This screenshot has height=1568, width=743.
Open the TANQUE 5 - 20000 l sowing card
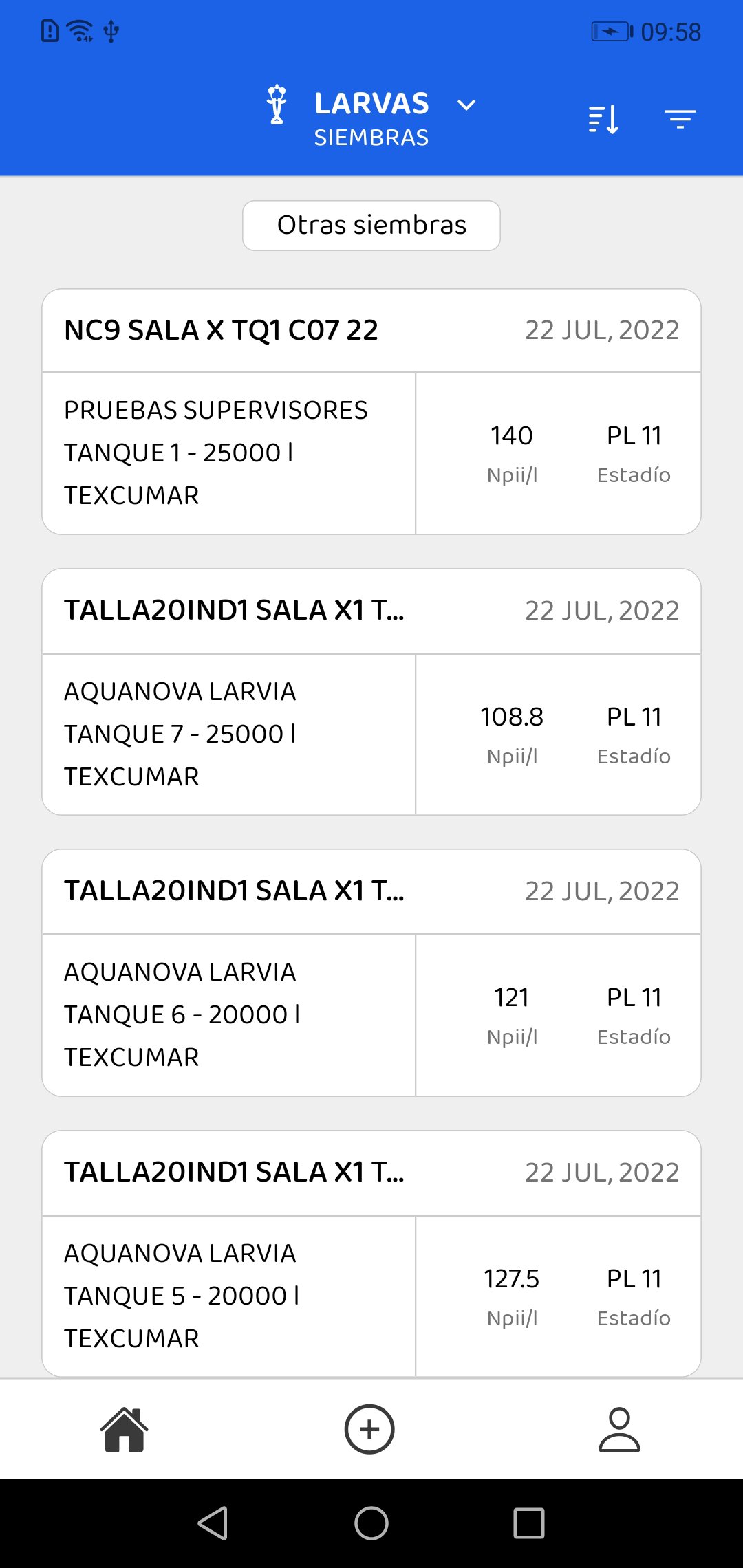click(371, 1253)
